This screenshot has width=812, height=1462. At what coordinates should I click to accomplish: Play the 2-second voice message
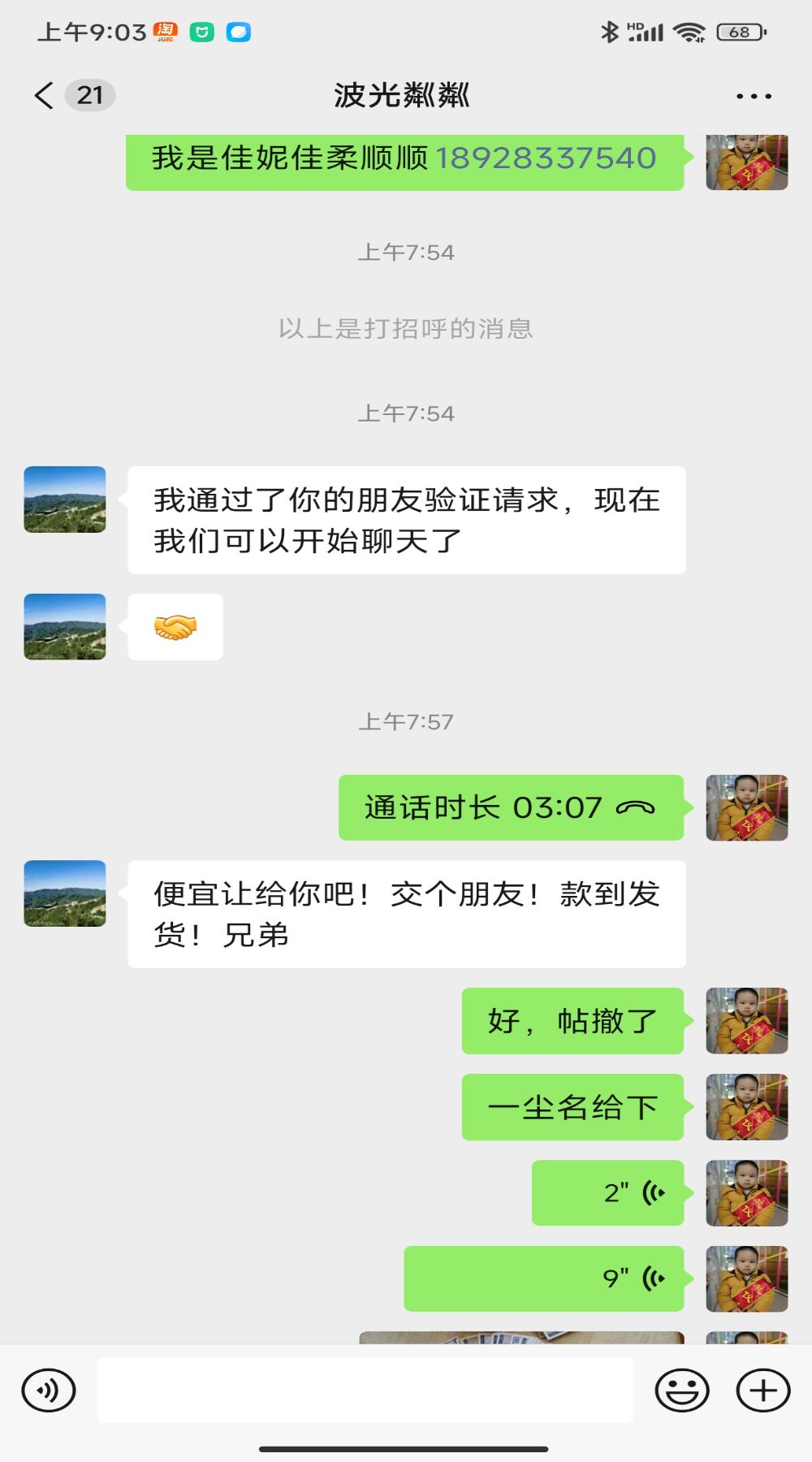(x=607, y=1192)
